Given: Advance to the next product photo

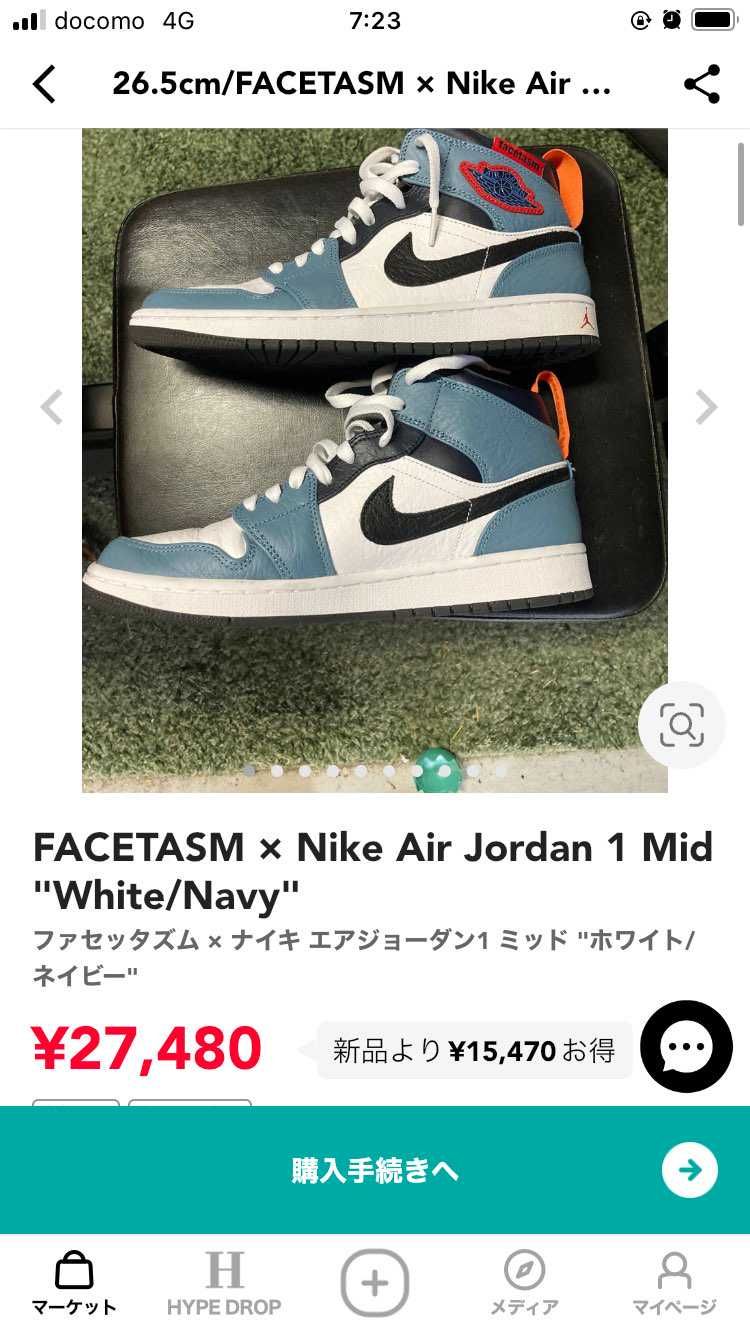Looking at the screenshot, I should click(x=708, y=407).
